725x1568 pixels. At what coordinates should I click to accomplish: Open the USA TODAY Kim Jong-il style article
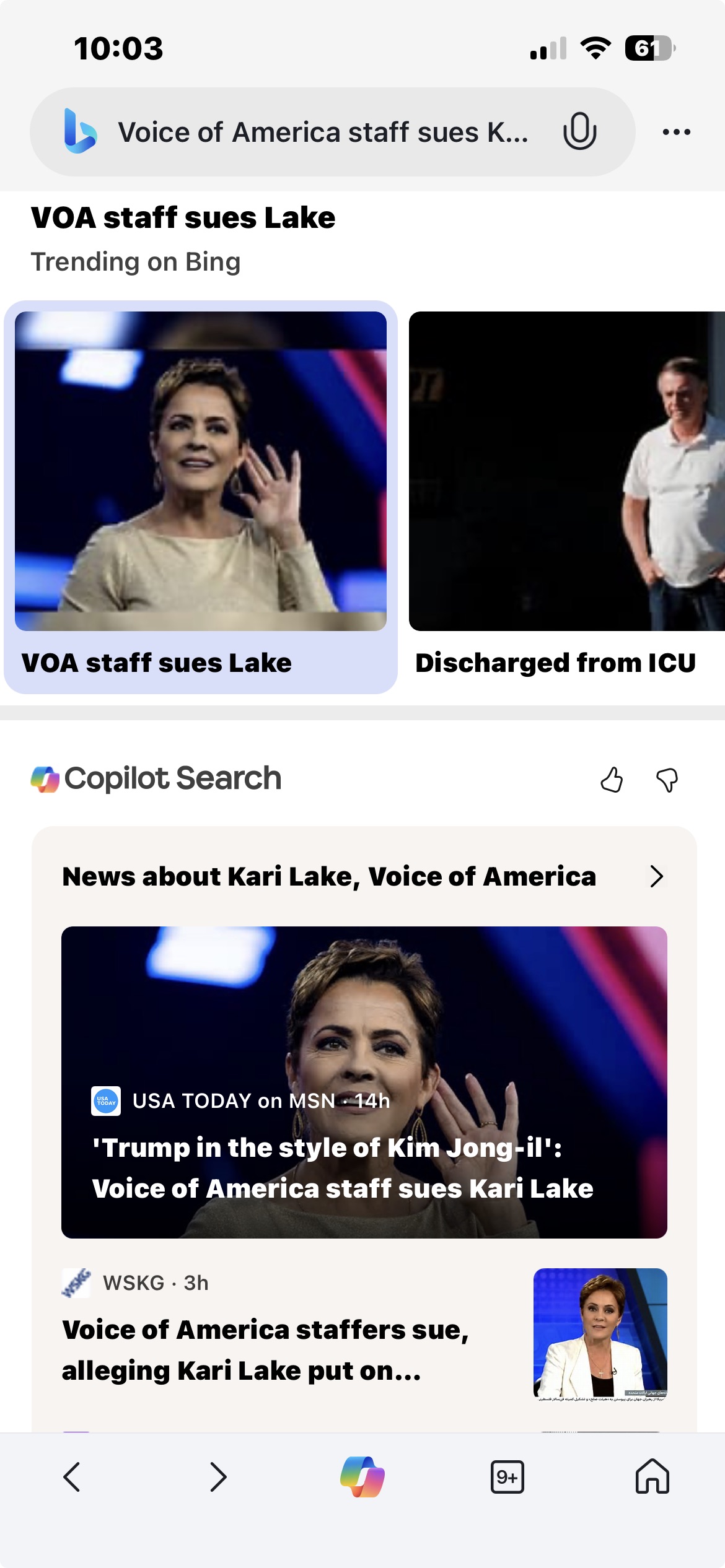coord(364,1082)
